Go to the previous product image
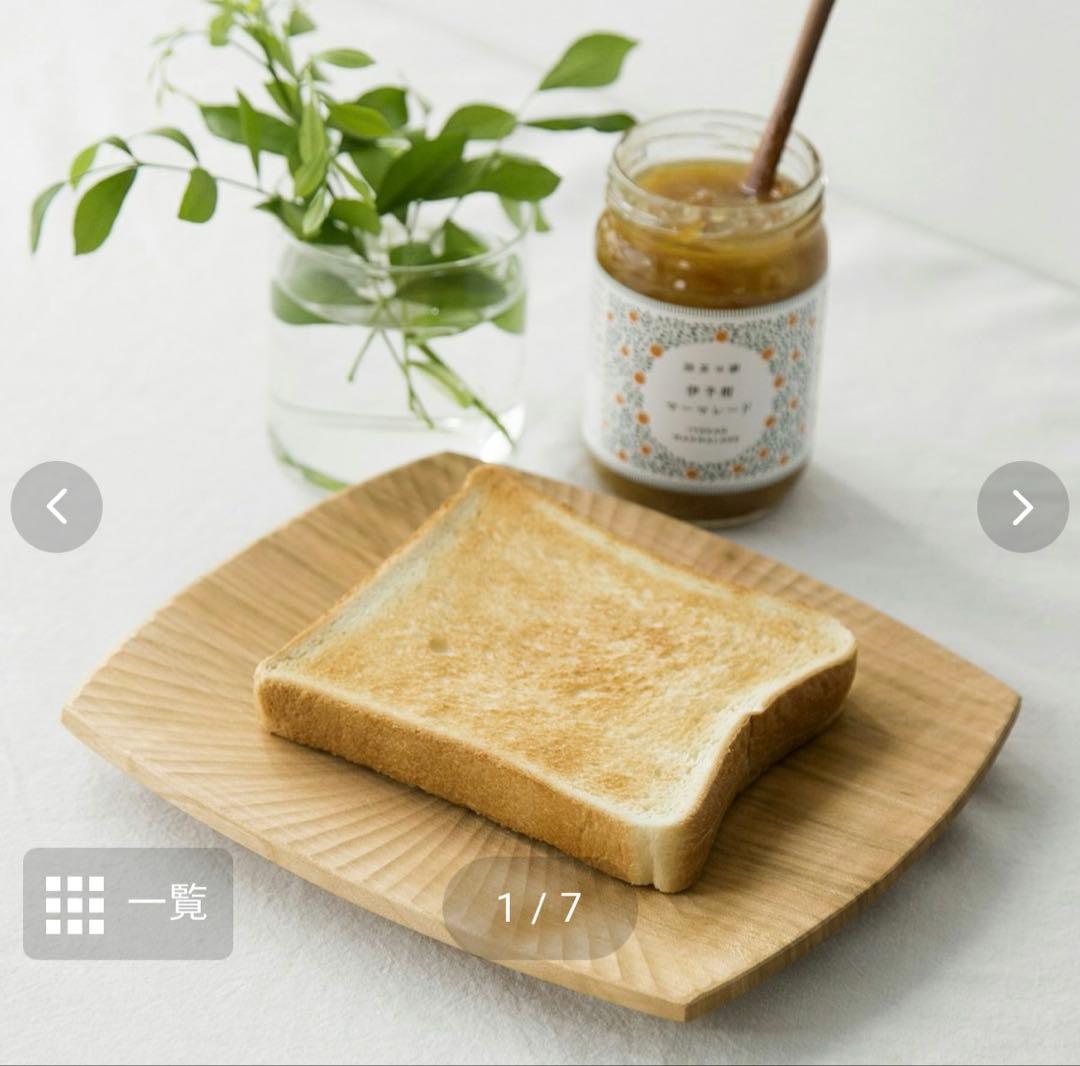Image resolution: width=1080 pixels, height=1066 pixels. click(56, 506)
